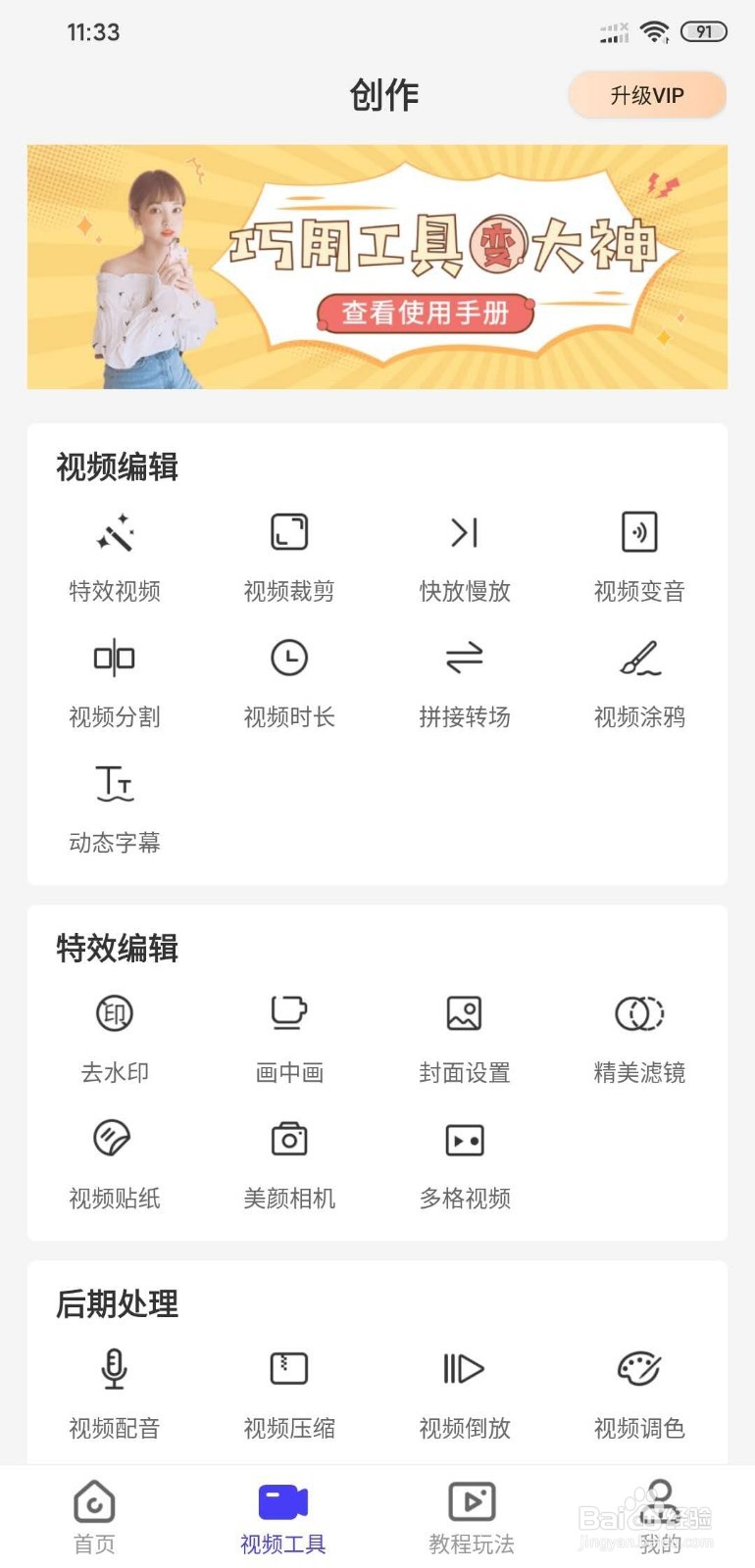755x1568 pixels.
Task: Select the 去水印 watermark removal tool
Action: (115, 1035)
